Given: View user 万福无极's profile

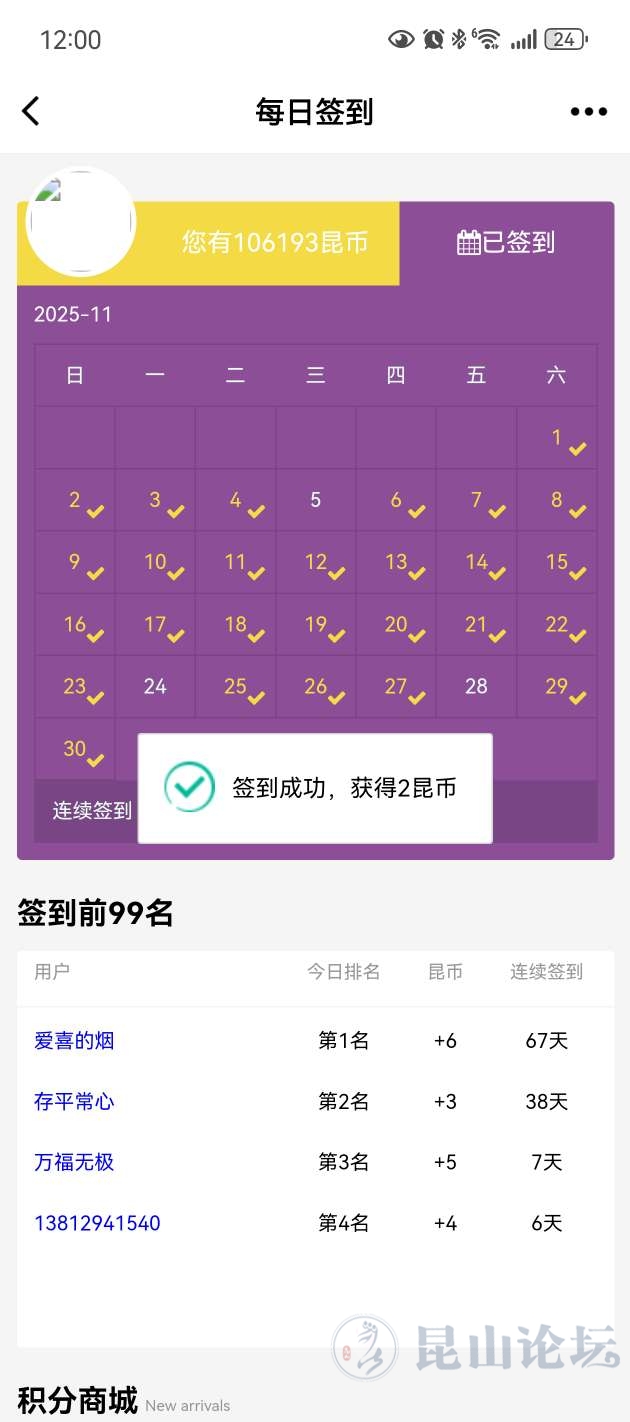Looking at the screenshot, I should click(74, 1162).
